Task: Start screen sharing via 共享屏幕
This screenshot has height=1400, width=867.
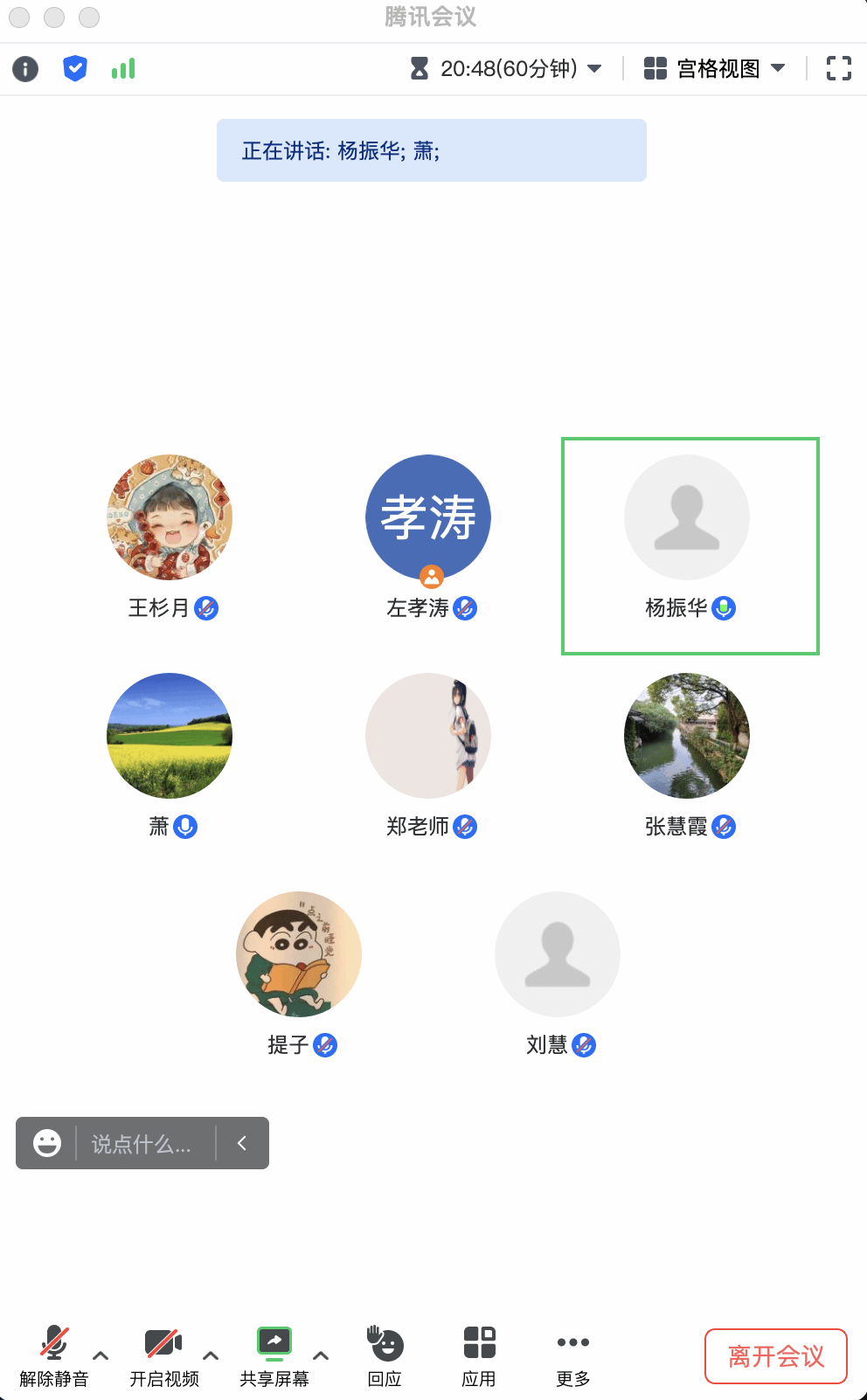Action: (274, 1355)
